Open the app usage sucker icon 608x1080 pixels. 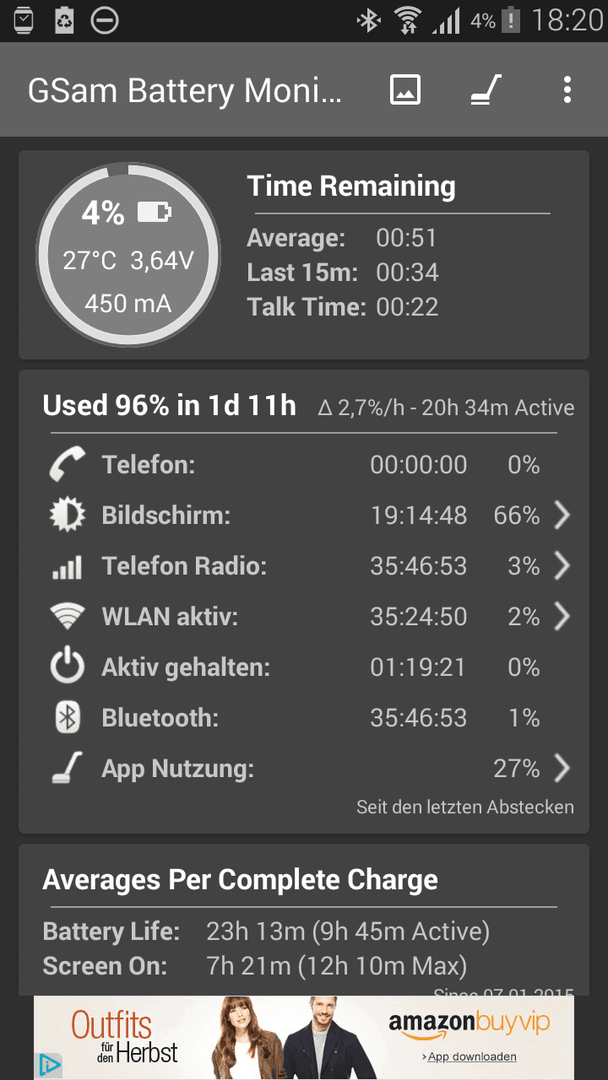[x=486, y=90]
